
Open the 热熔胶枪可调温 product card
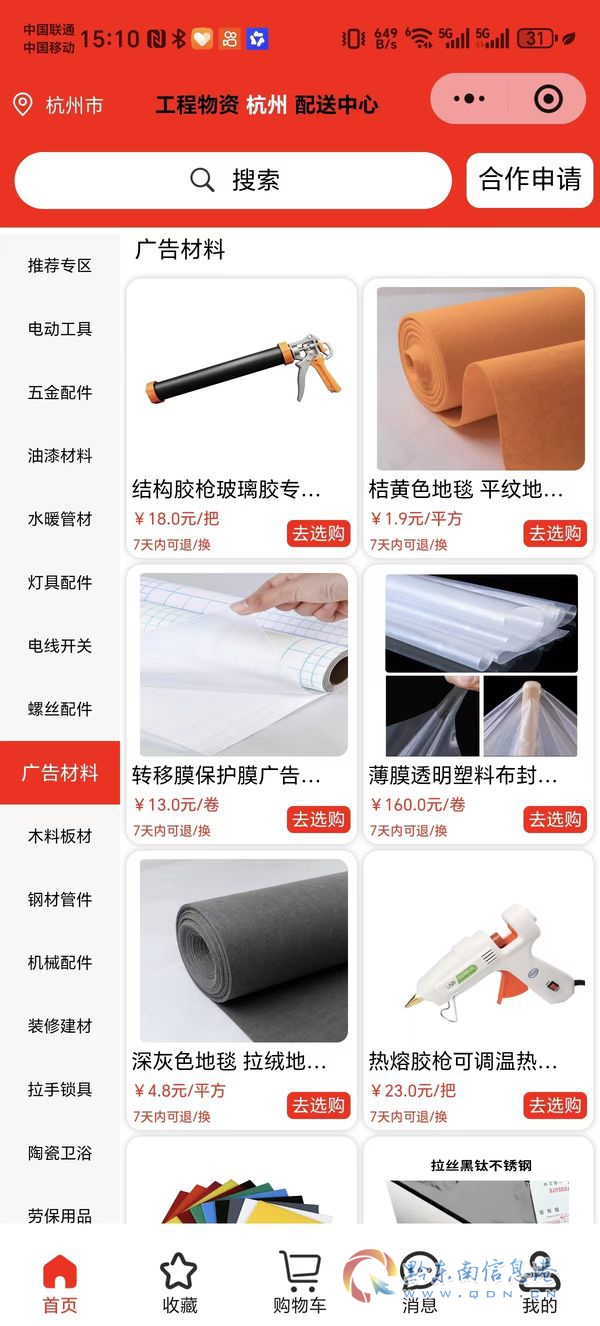click(478, 990)
